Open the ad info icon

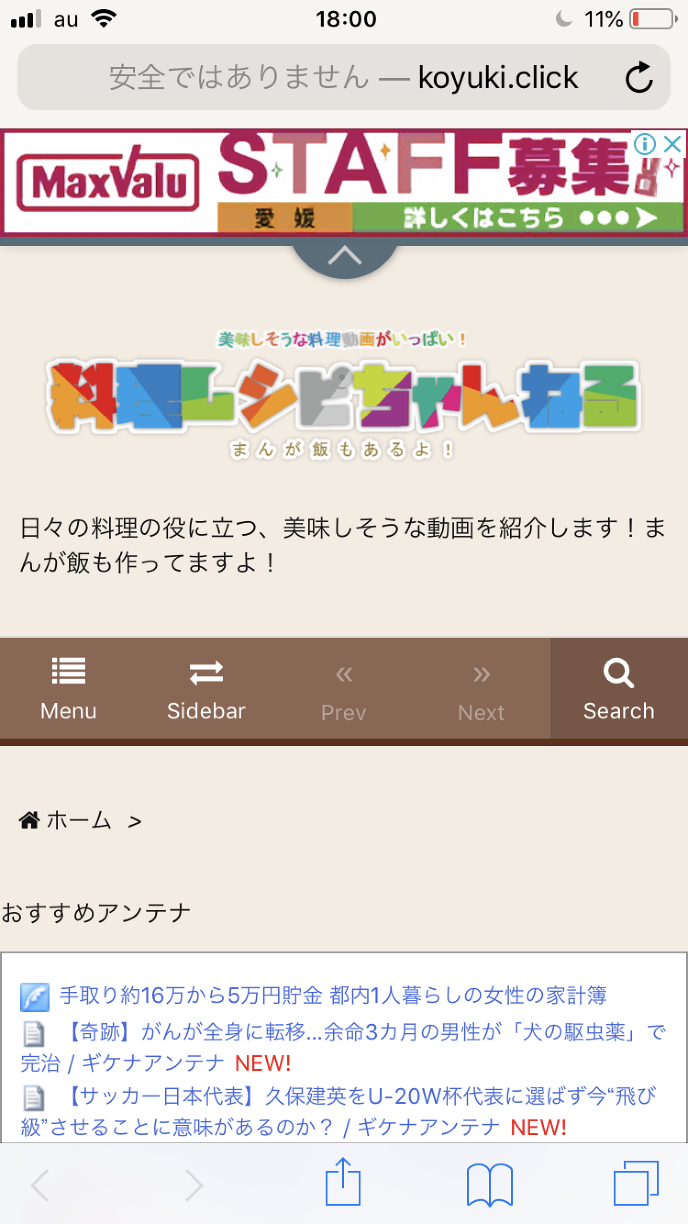point(647,145)
